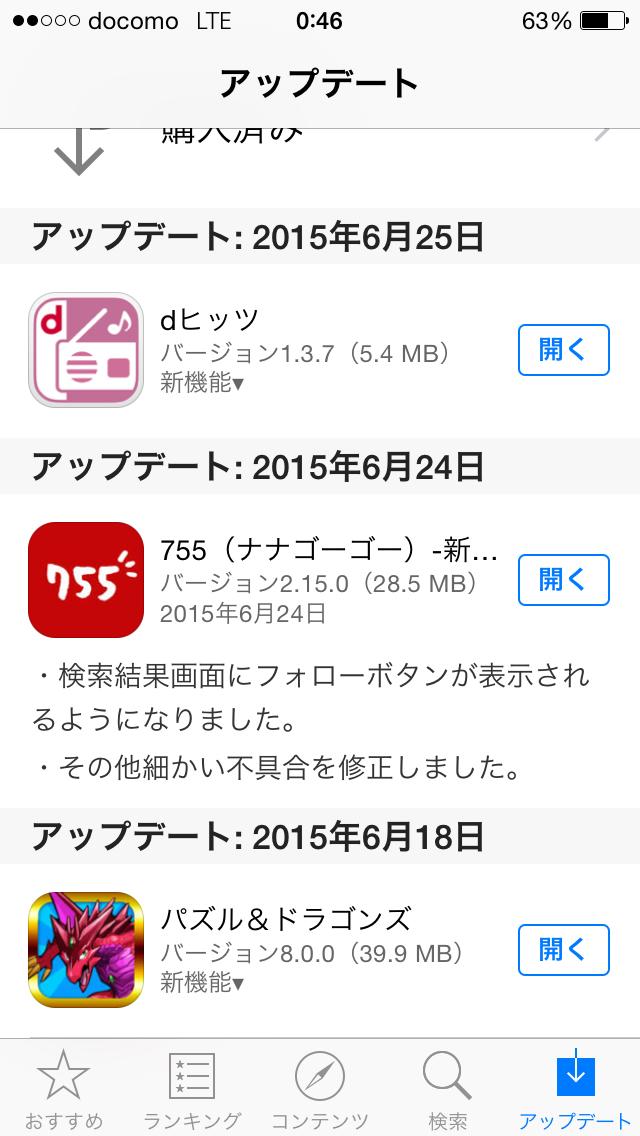Open the dヒッツ app with 開く button
The image size is (640, 1136).
click(x=563, y=350)
